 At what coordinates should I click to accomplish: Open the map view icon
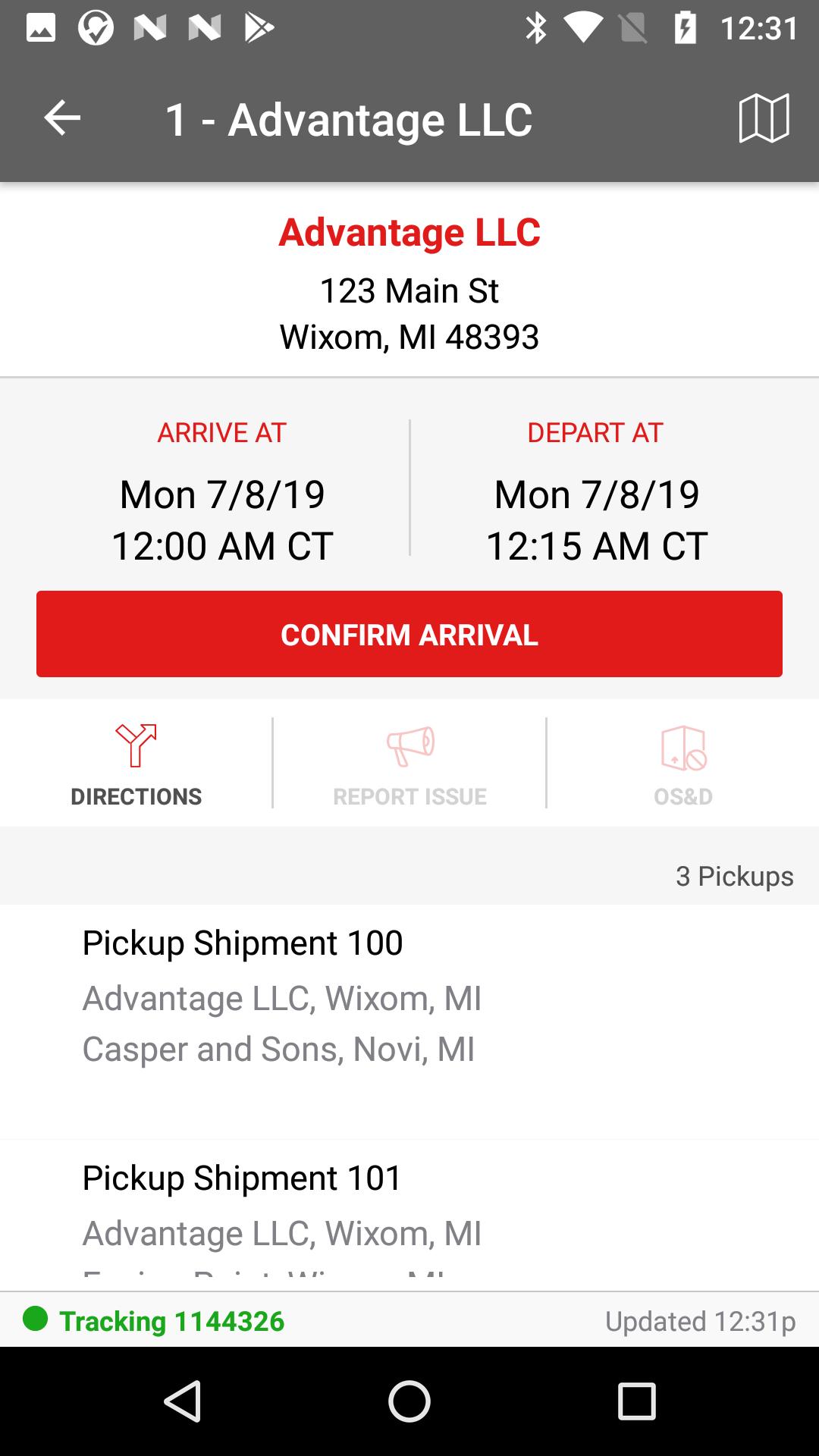[764, 118]
